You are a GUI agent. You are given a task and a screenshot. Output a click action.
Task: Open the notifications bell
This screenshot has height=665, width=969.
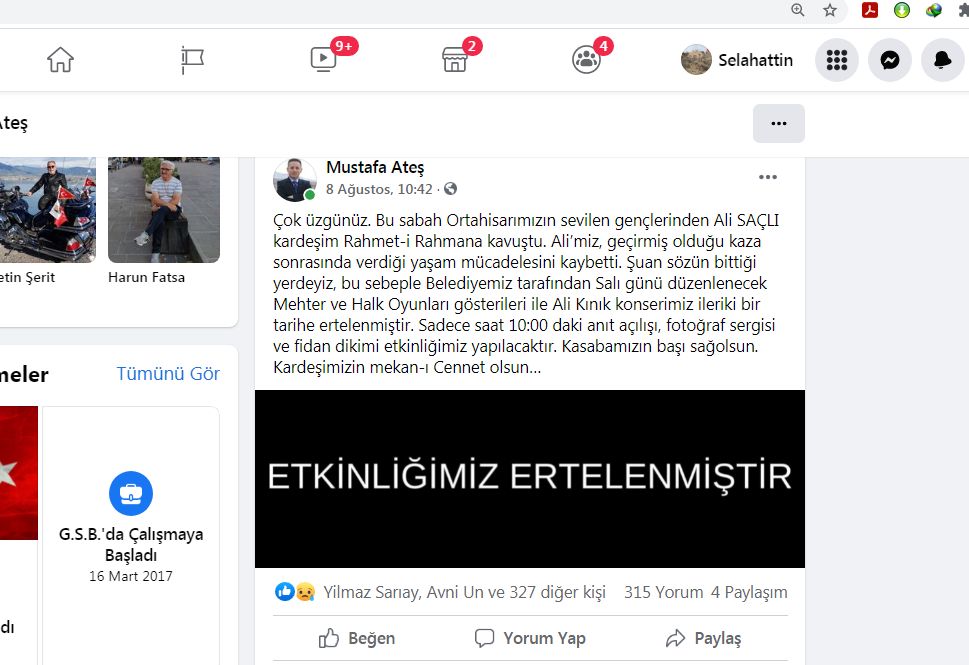942,60
